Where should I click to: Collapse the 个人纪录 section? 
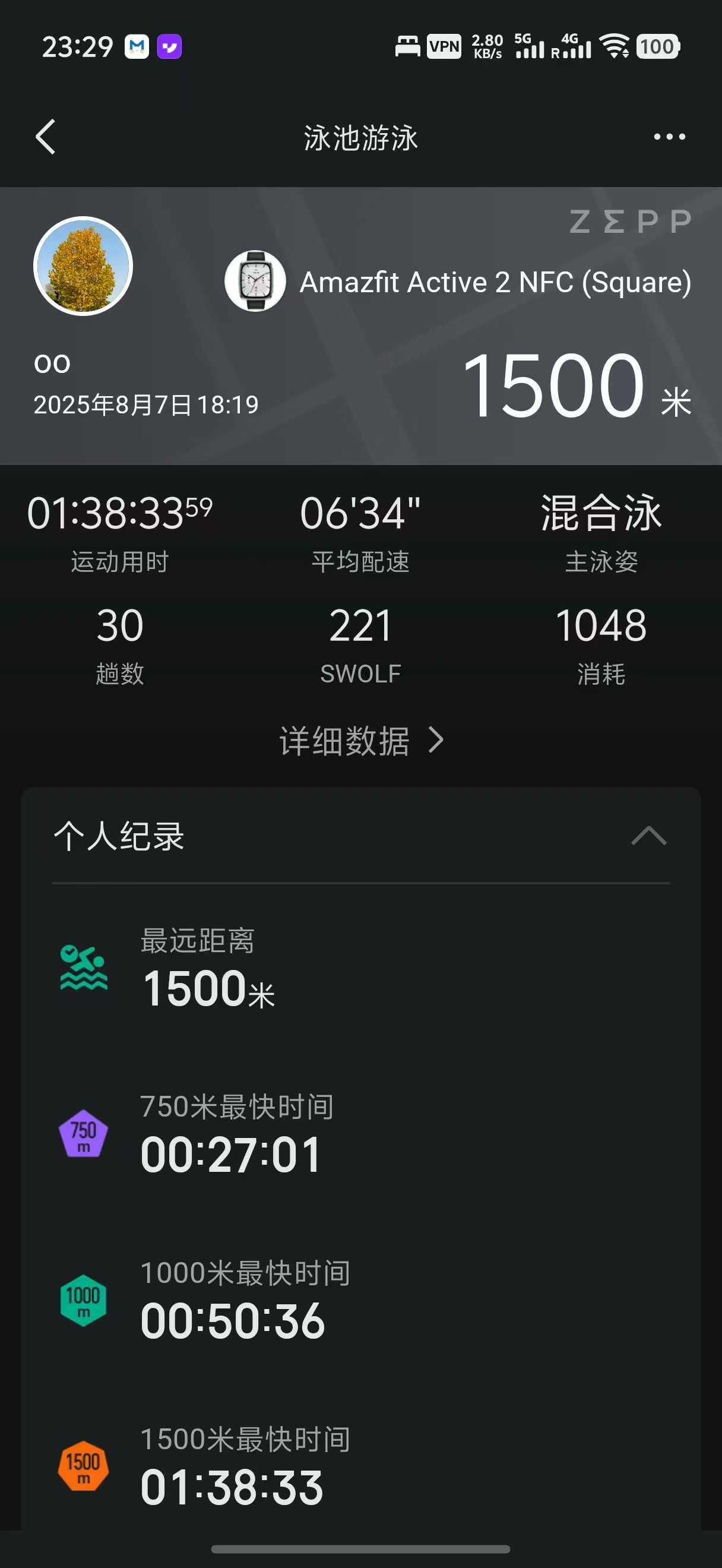point(648,835)
